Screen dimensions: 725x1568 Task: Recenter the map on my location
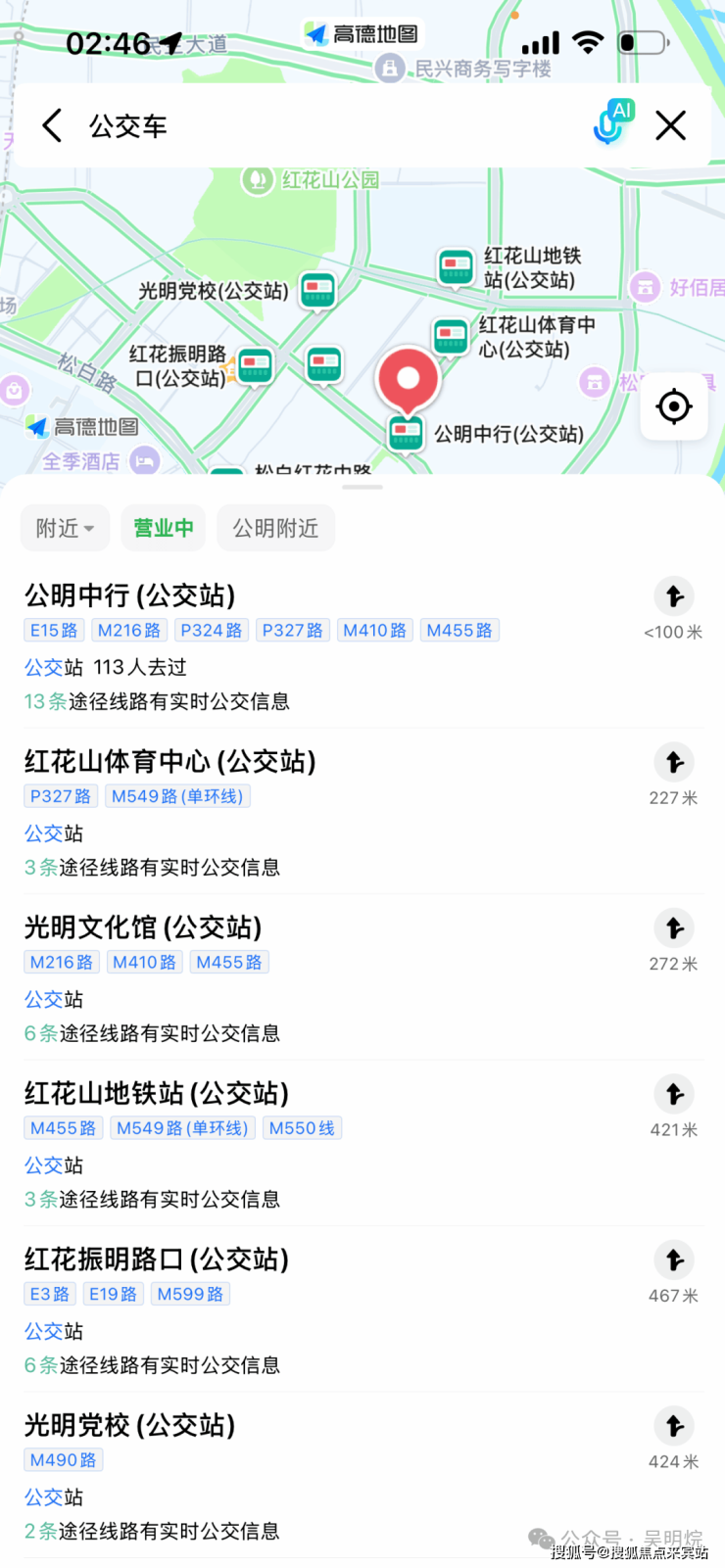(673, 405)
